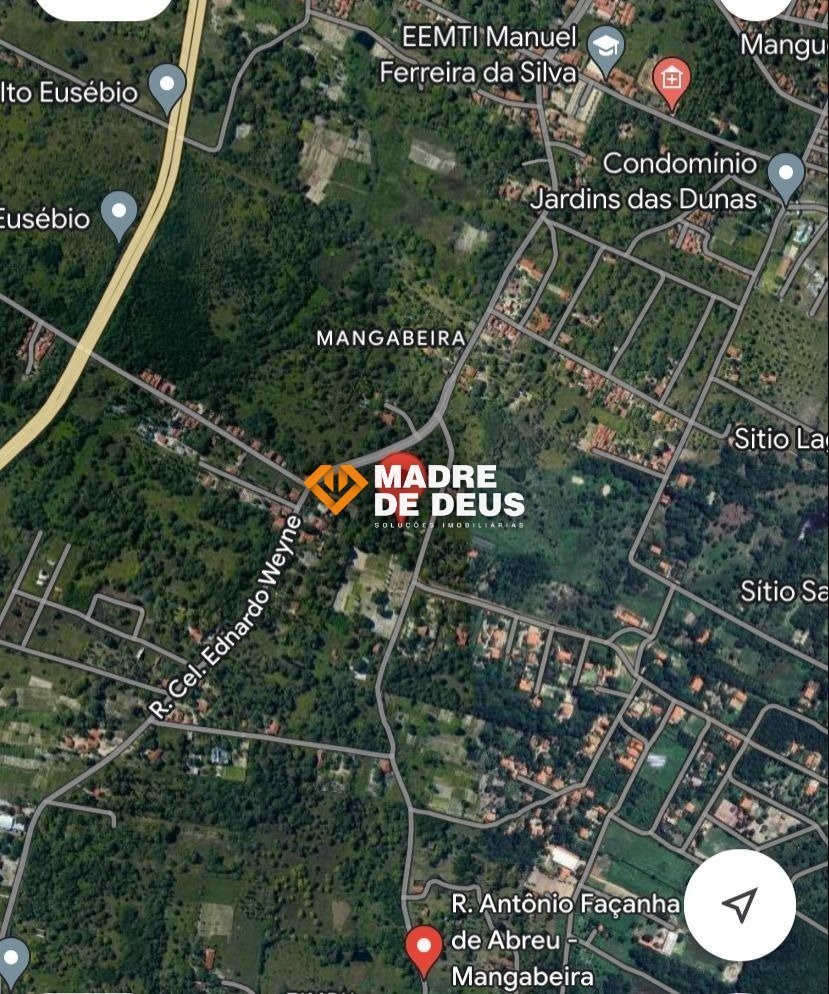This screenshot has height=994, width=829.
Task: Select the Condomínio Jardins das Dunas pin
Action: pos(786,175)
